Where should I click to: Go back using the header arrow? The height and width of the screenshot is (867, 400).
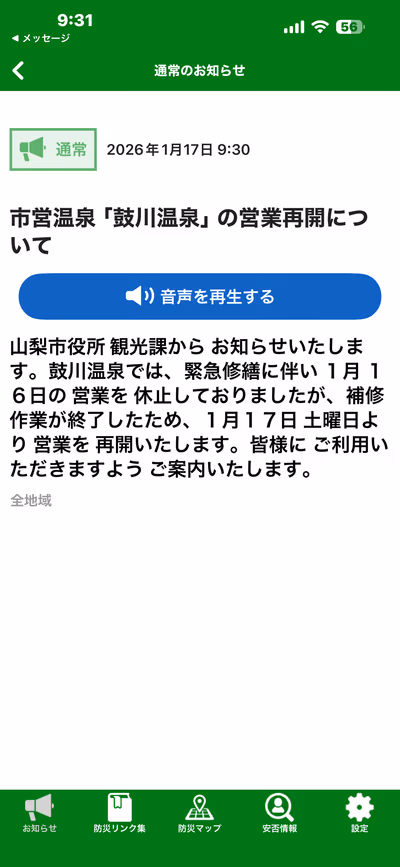click(18, 70)
